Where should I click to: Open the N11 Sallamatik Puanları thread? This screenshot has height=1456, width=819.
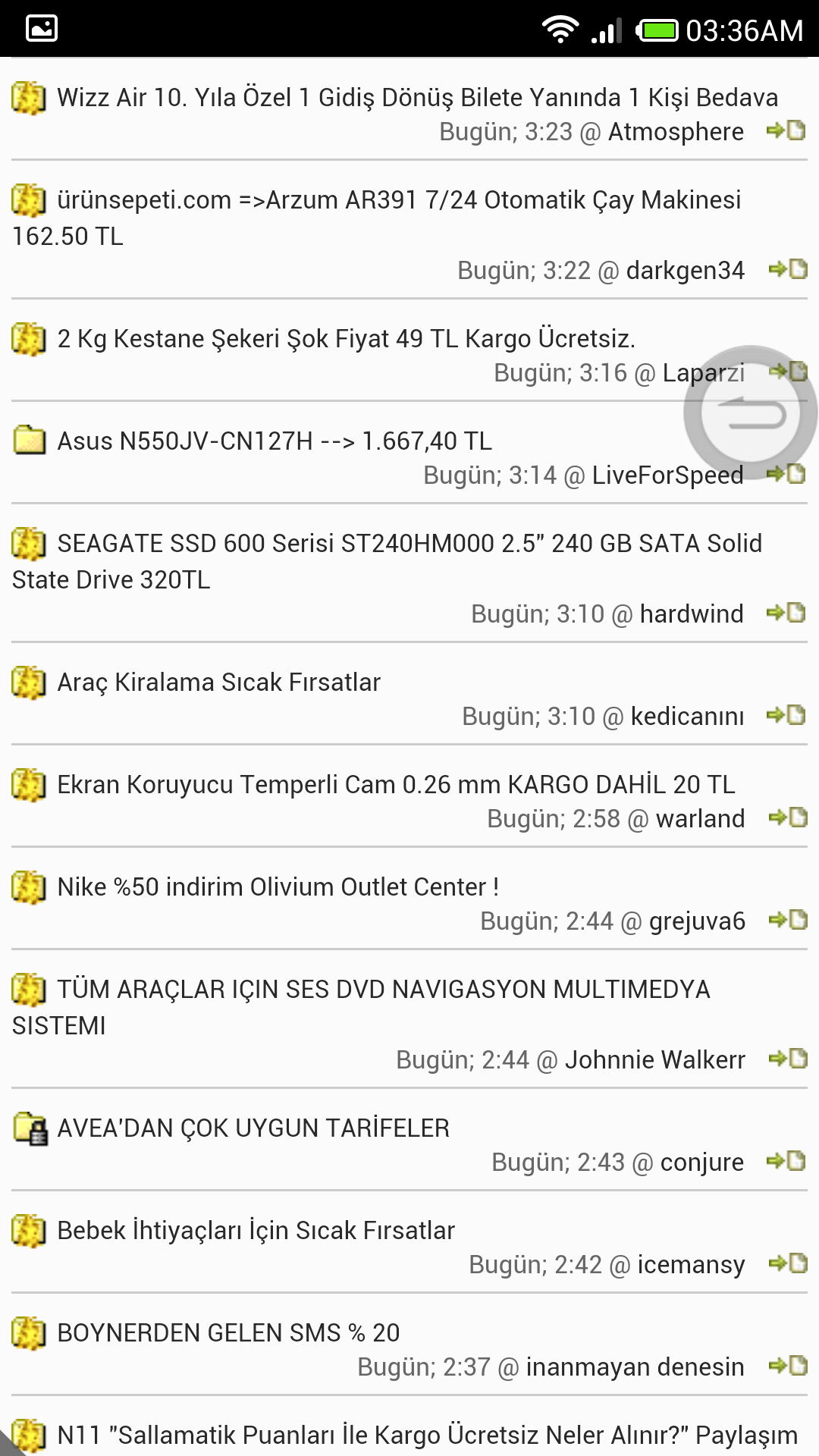tap(427, 1436)
